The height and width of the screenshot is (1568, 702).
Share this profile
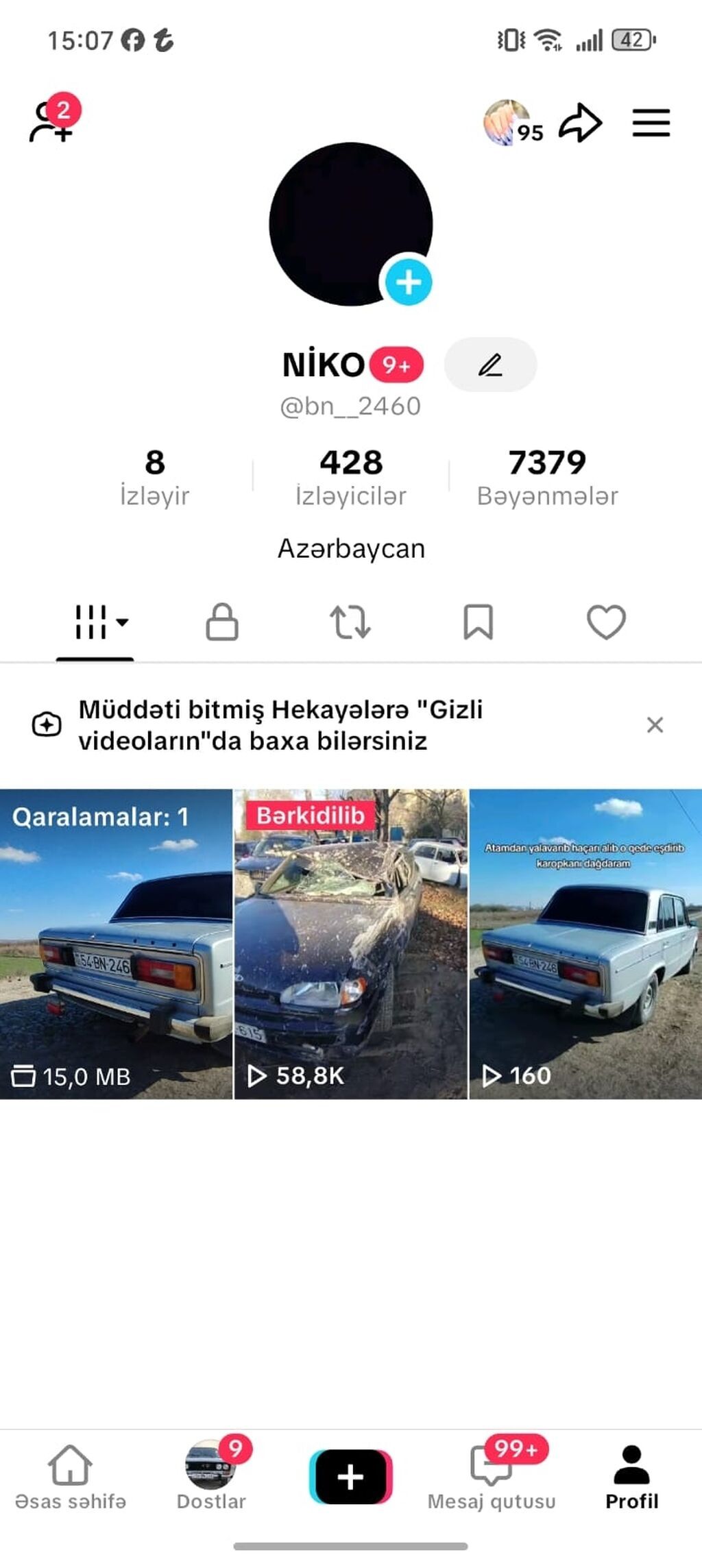pos(580,123)
